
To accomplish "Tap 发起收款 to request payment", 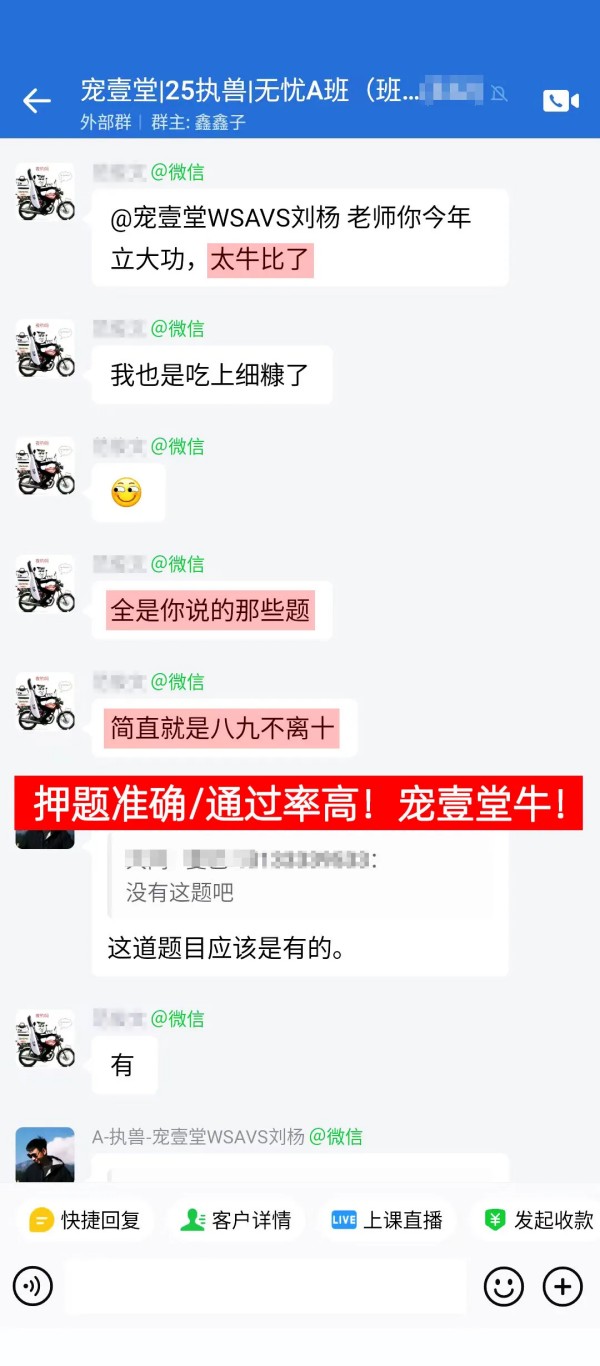I will [x=538, y=1220].
